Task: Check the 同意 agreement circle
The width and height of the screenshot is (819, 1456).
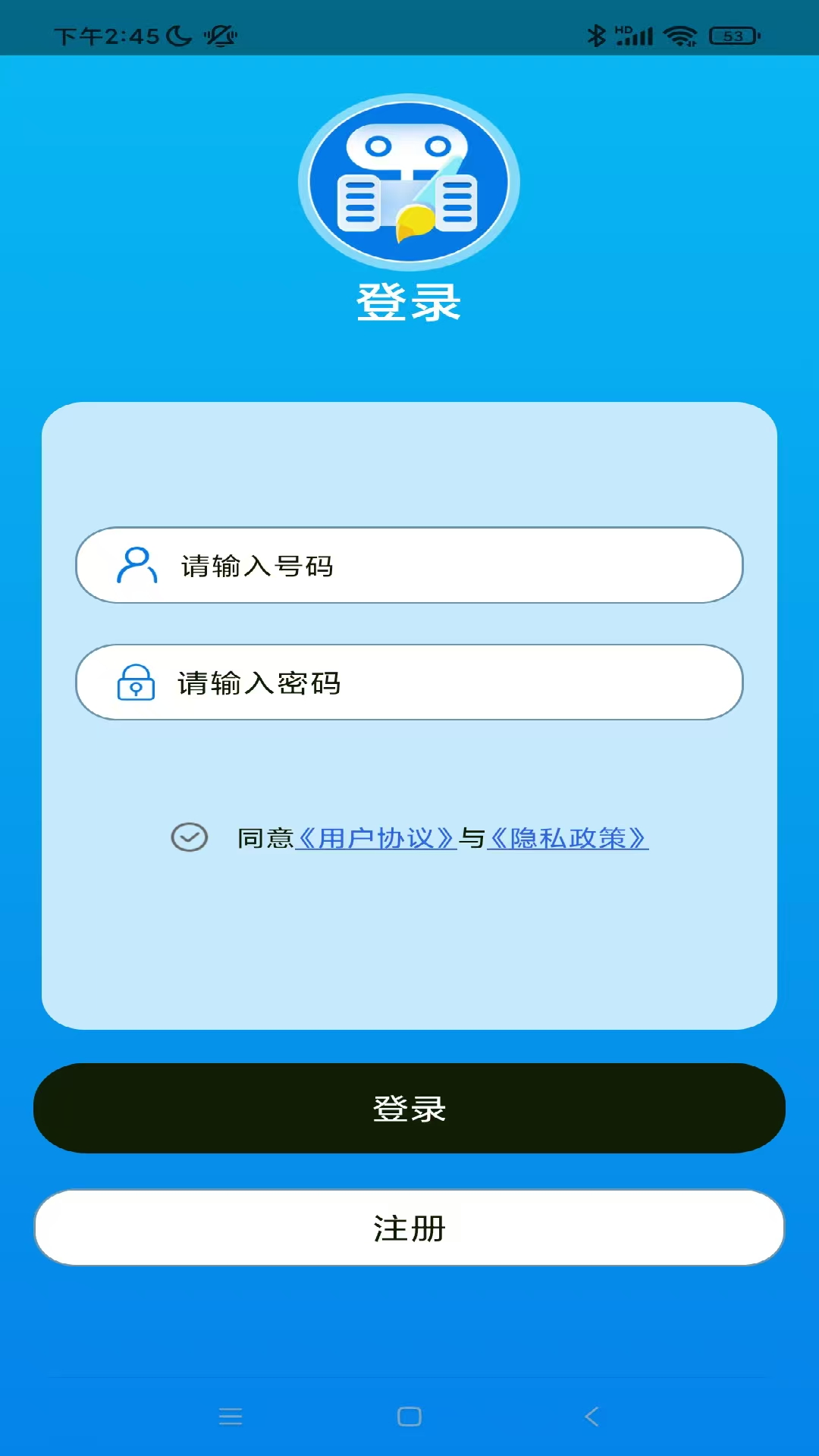Action: [x=189, y=837]
